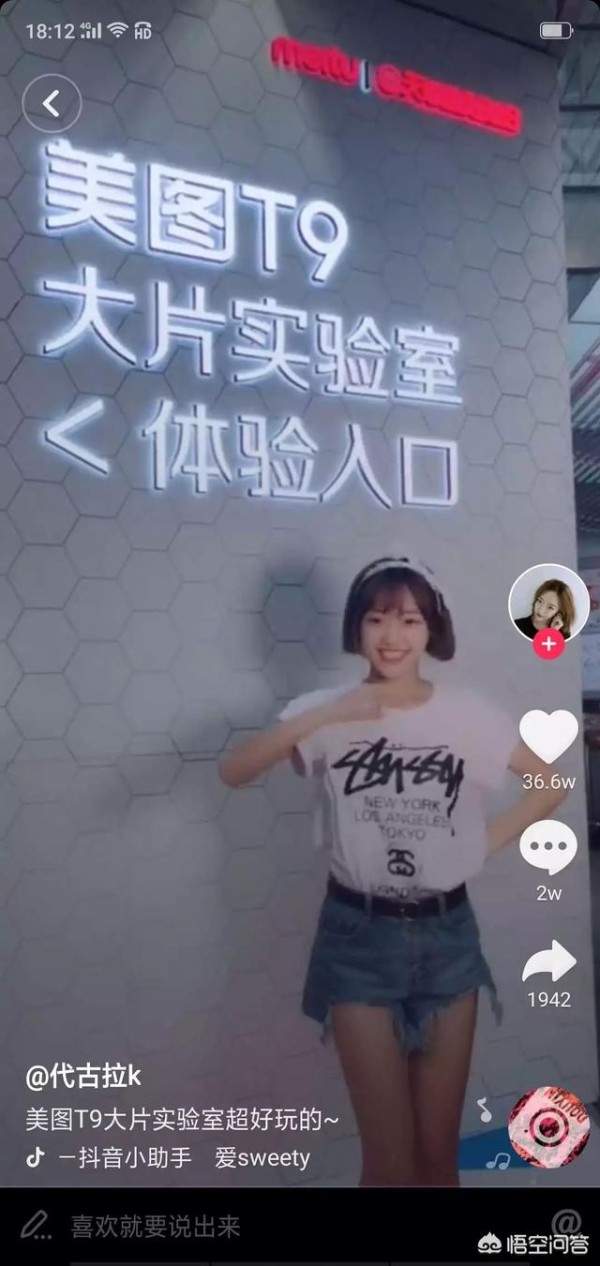Open the creator's profile avatar
This screenshot has width=600, height=1266.
(x=548, y=602)
